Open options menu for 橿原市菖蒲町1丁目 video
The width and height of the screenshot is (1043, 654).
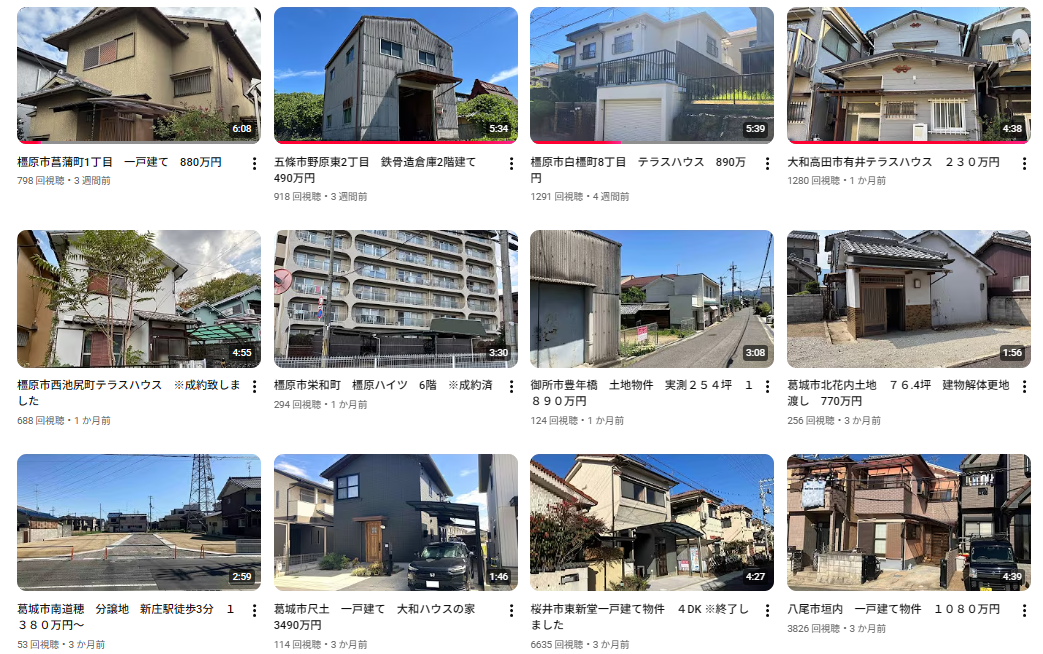click(255, 164)
